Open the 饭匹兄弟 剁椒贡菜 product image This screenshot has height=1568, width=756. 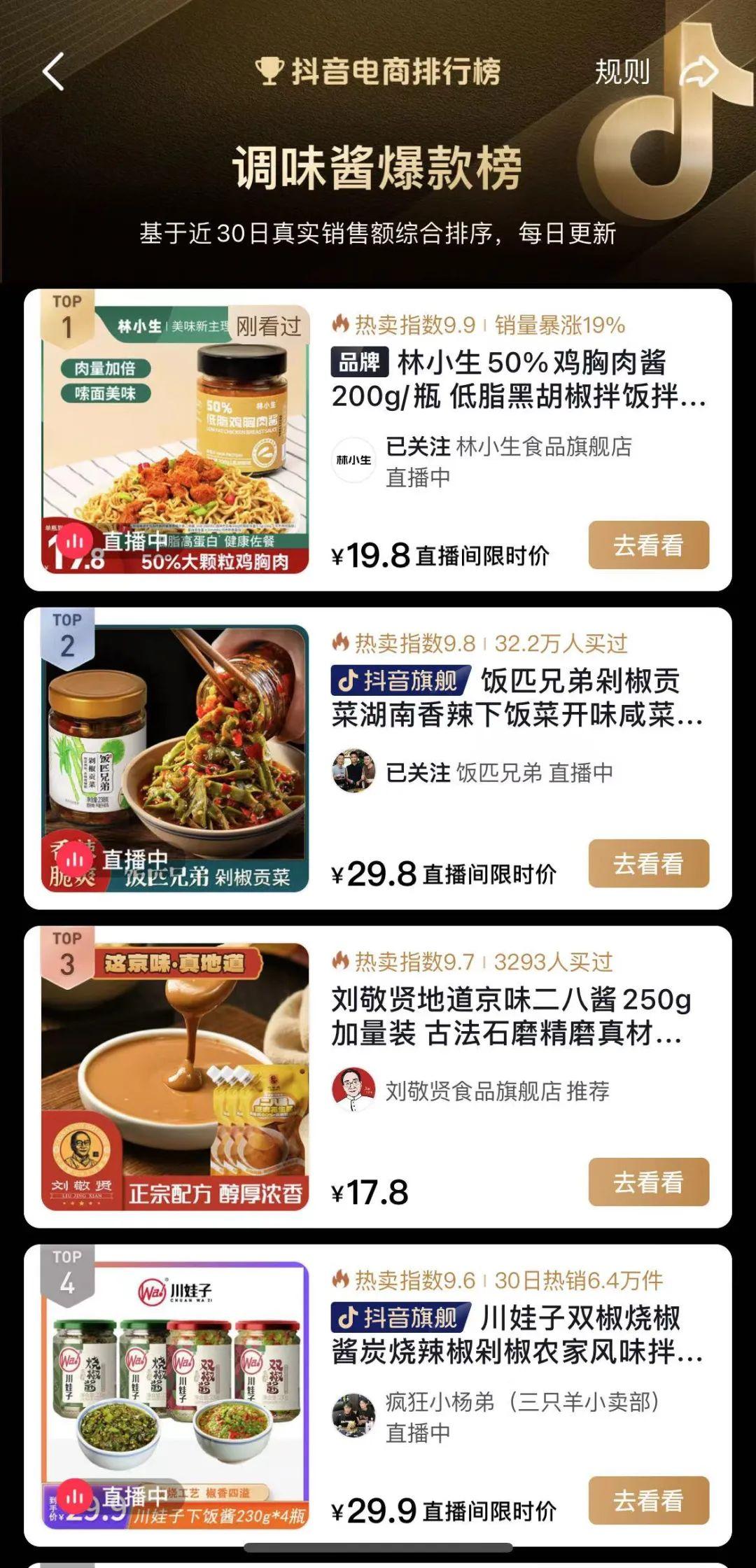click(x=175, y=758)
